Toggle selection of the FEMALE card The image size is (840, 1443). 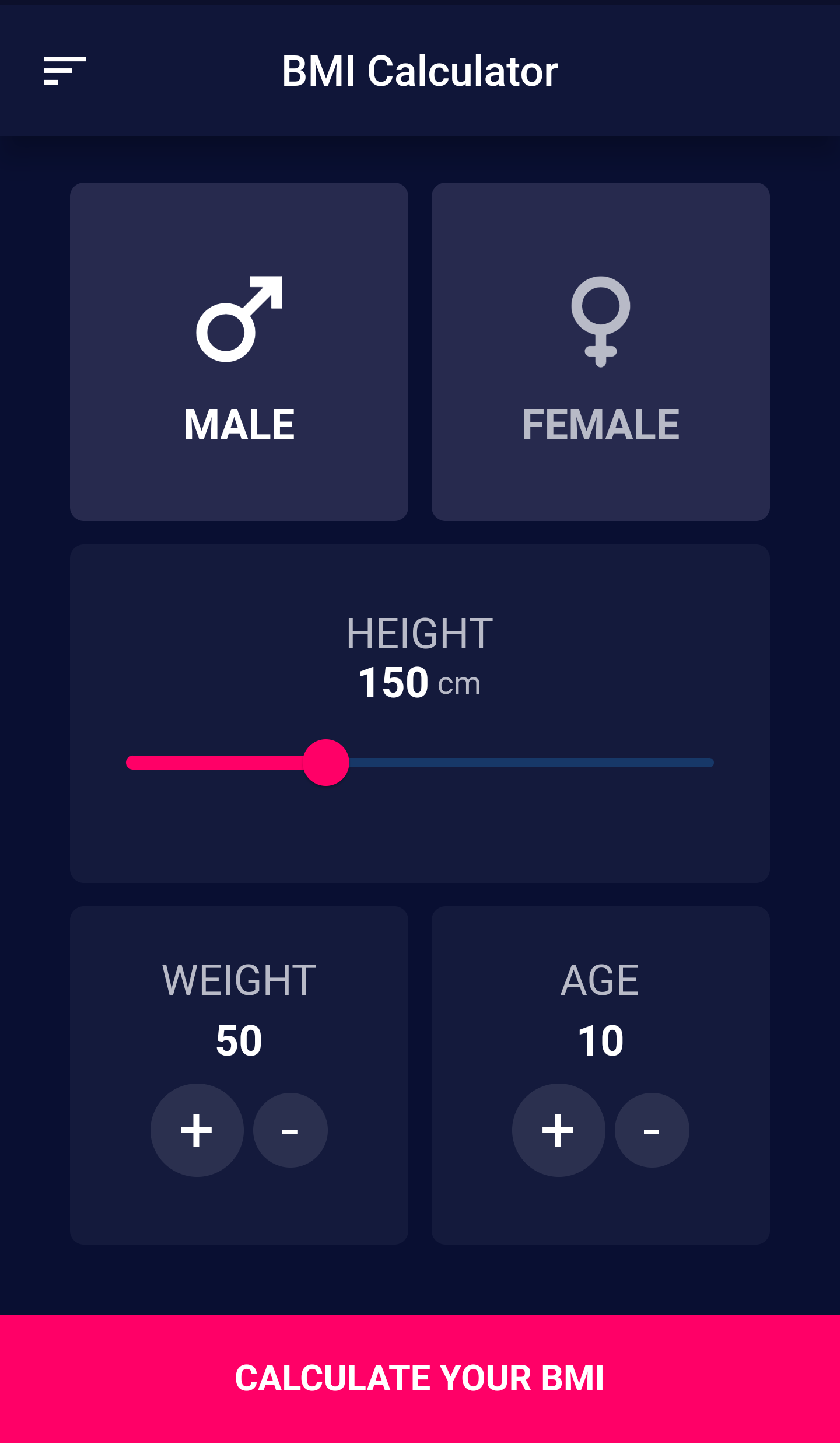pyautogui.click(x=600, y=350)
